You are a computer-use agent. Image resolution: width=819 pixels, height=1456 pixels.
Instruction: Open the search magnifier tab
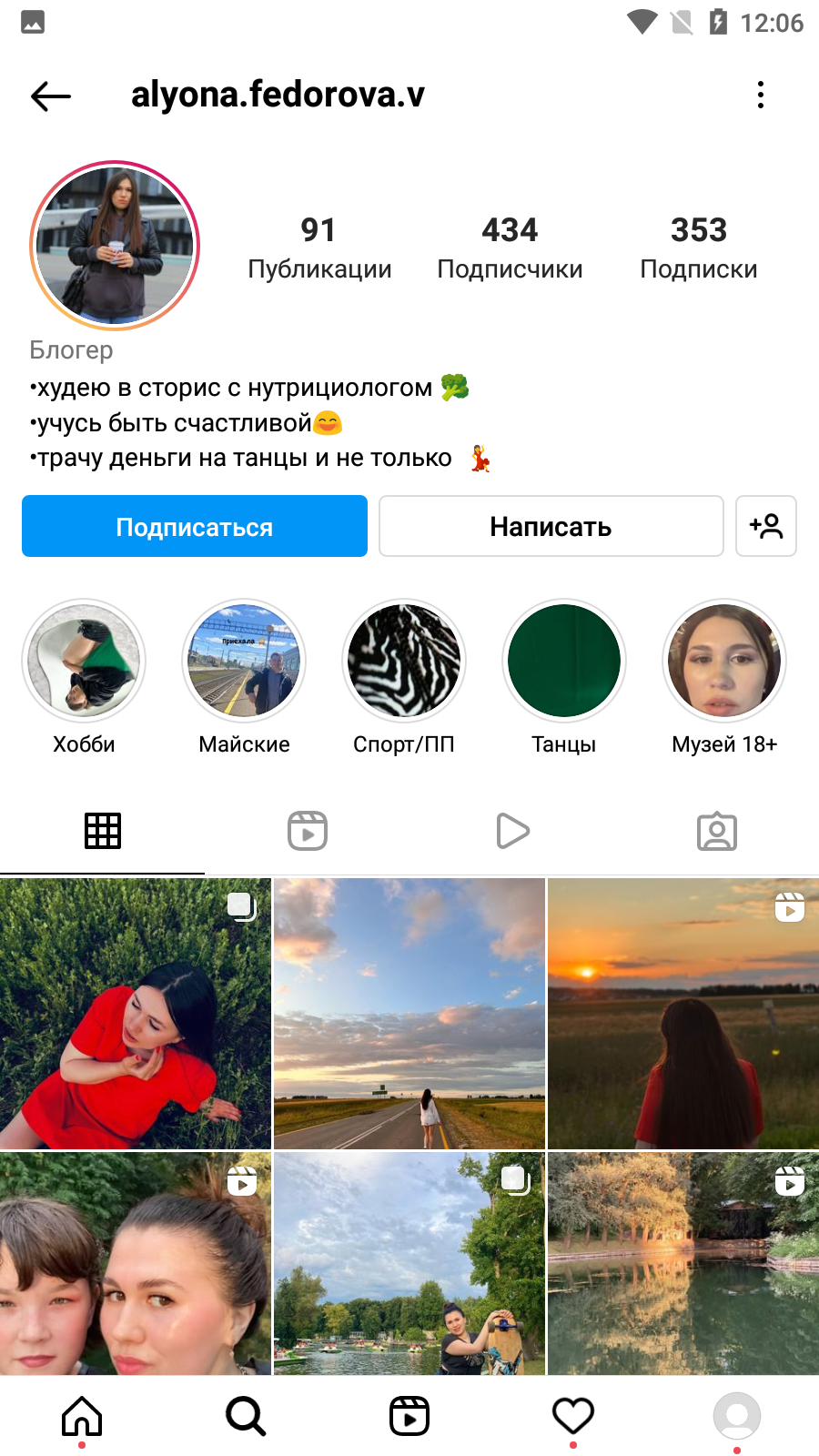[246, 1416]
